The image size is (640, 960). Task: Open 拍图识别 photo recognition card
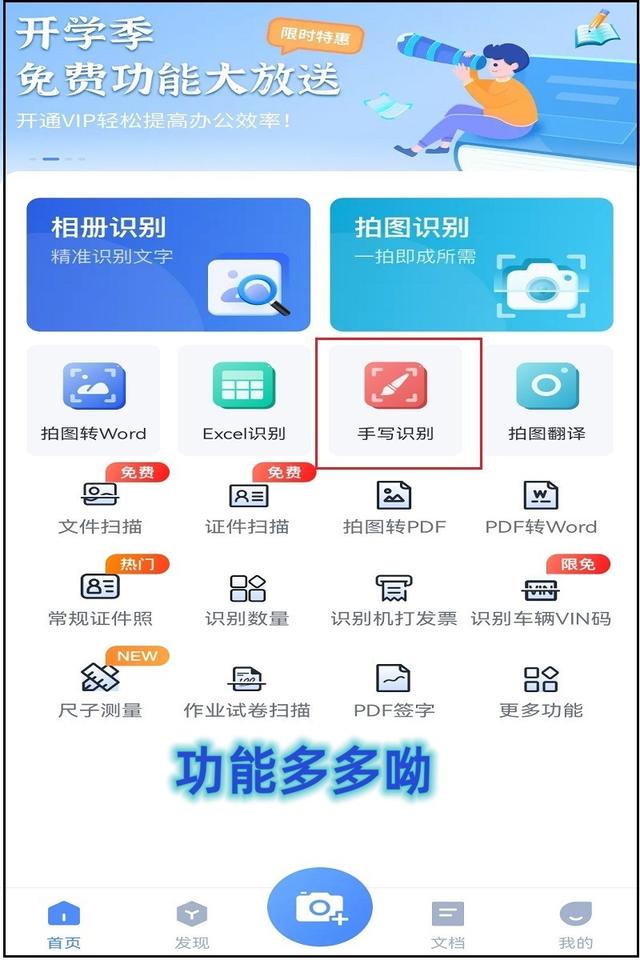pyautogui.click(x=471, y=264)
